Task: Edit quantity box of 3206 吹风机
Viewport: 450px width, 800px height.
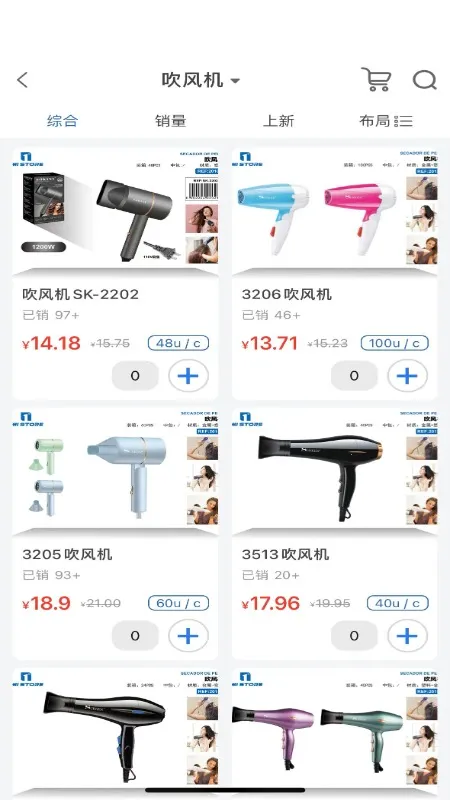Action: pyautogui.click(x=354, y=376)
